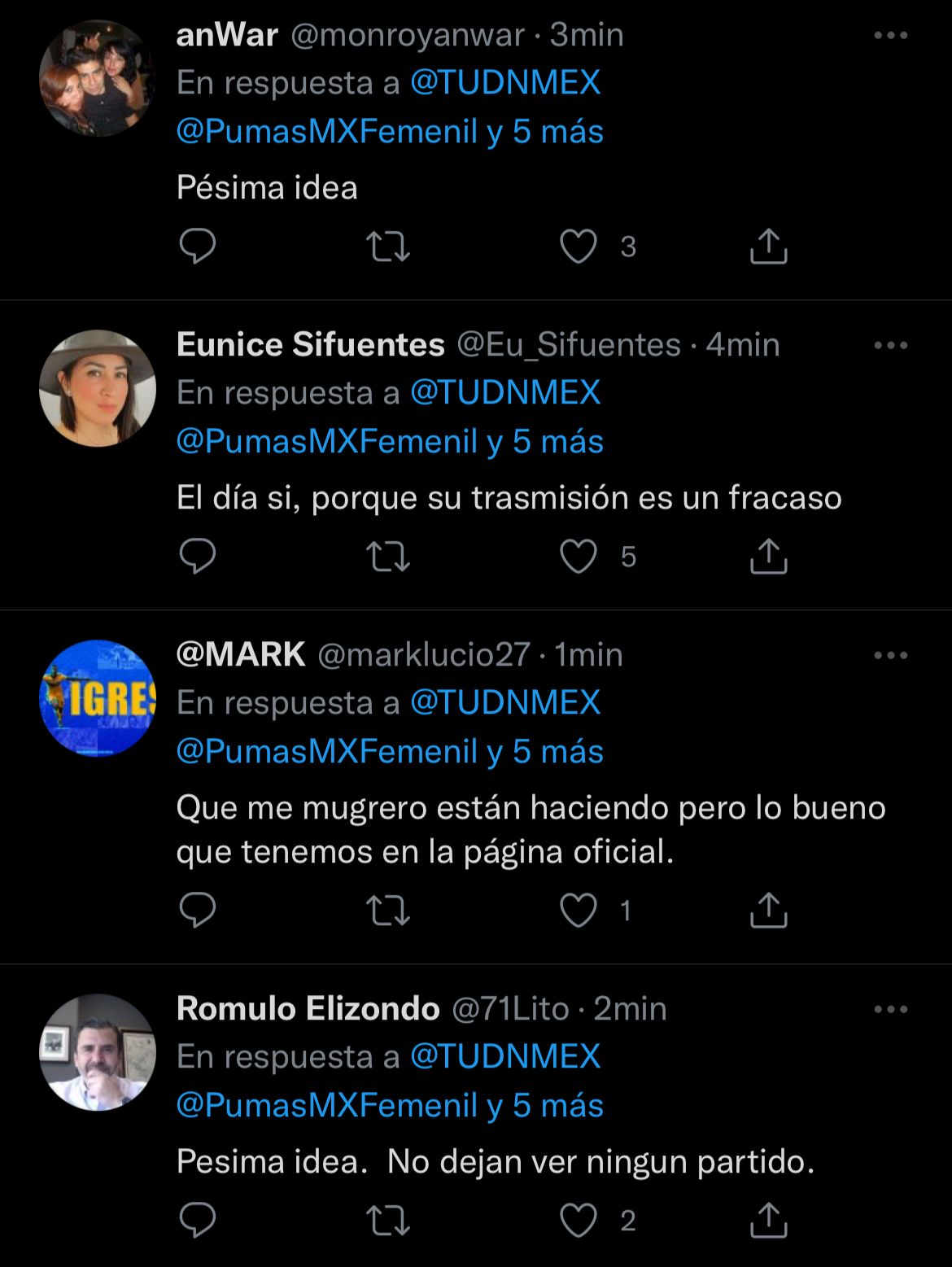
Task: Reply to Romulo Elizondo's tweet
Action: [x=197, y=1221]
